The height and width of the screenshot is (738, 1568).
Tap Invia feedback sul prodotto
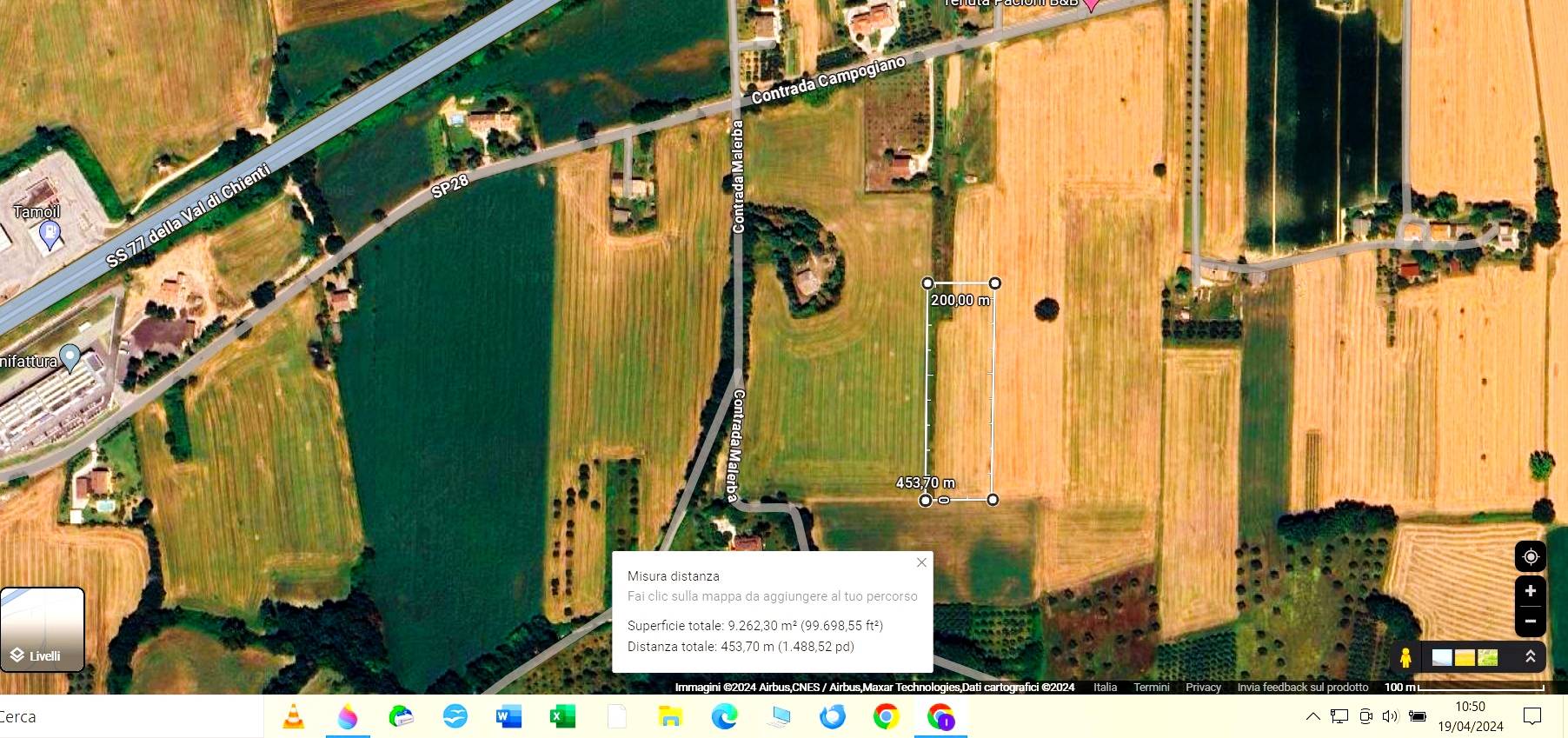coord(1302,688)
